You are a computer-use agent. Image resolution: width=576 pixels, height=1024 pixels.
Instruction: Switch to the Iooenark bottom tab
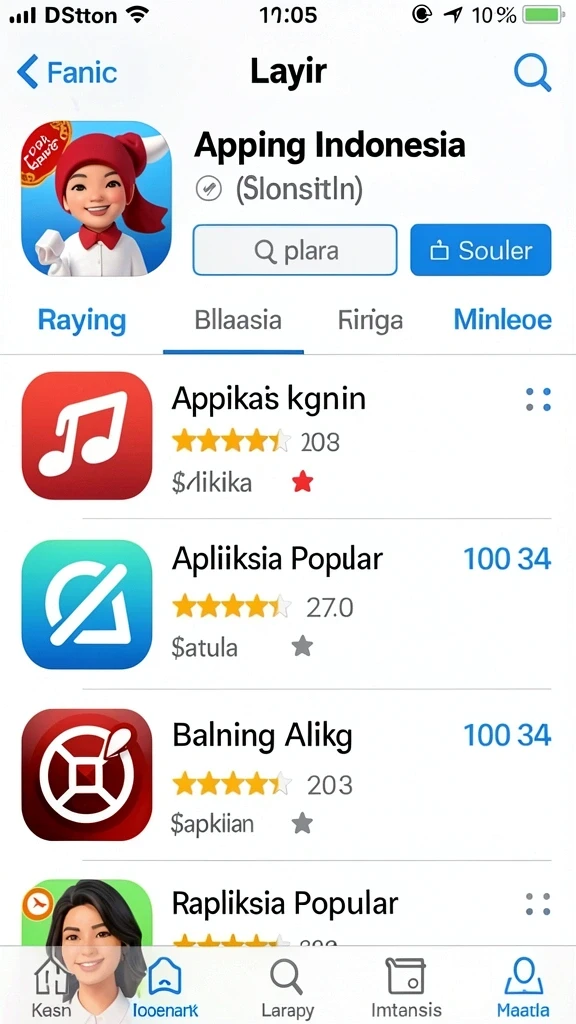[165, 986]
